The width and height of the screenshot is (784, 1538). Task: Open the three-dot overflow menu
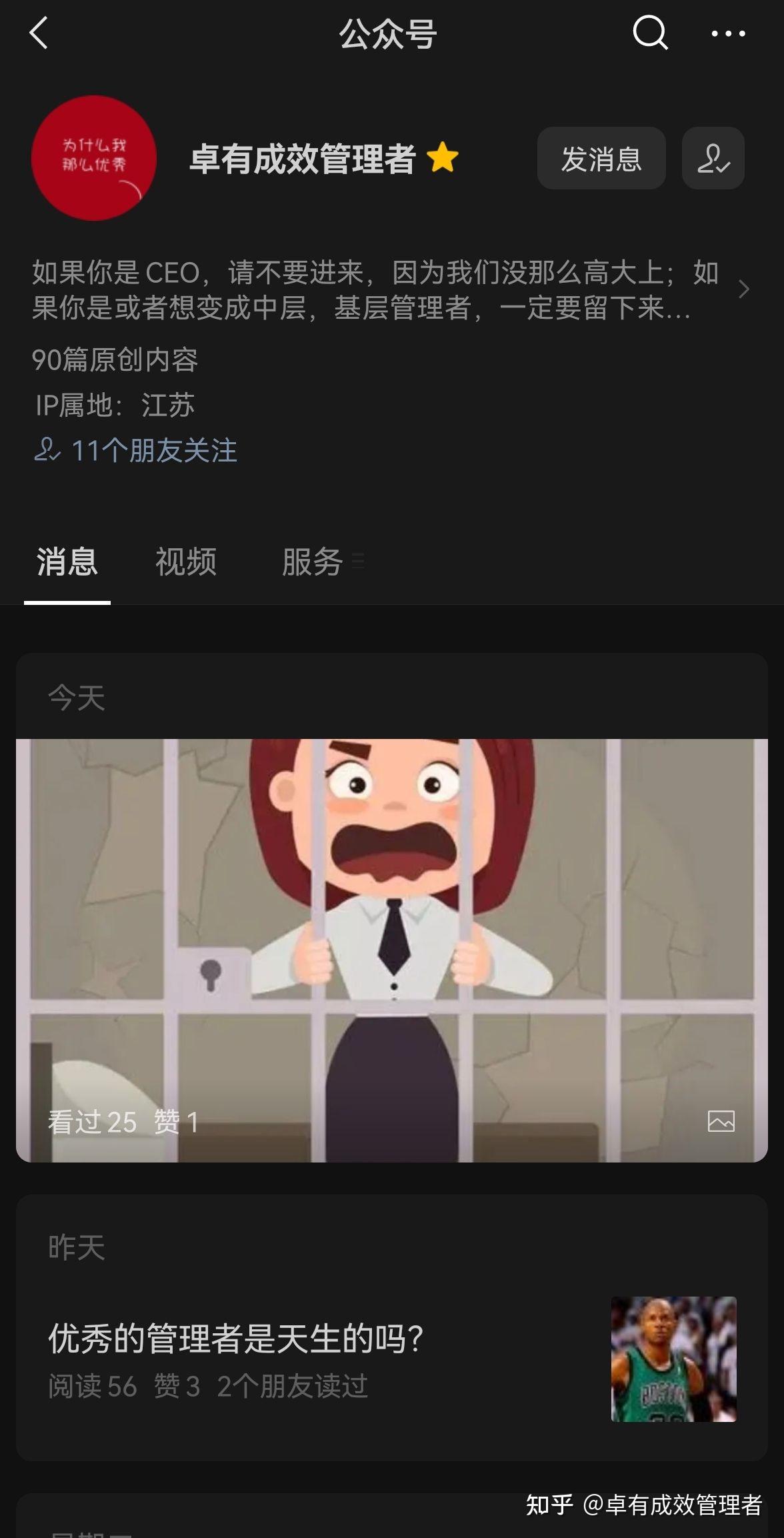pos(728,33)
